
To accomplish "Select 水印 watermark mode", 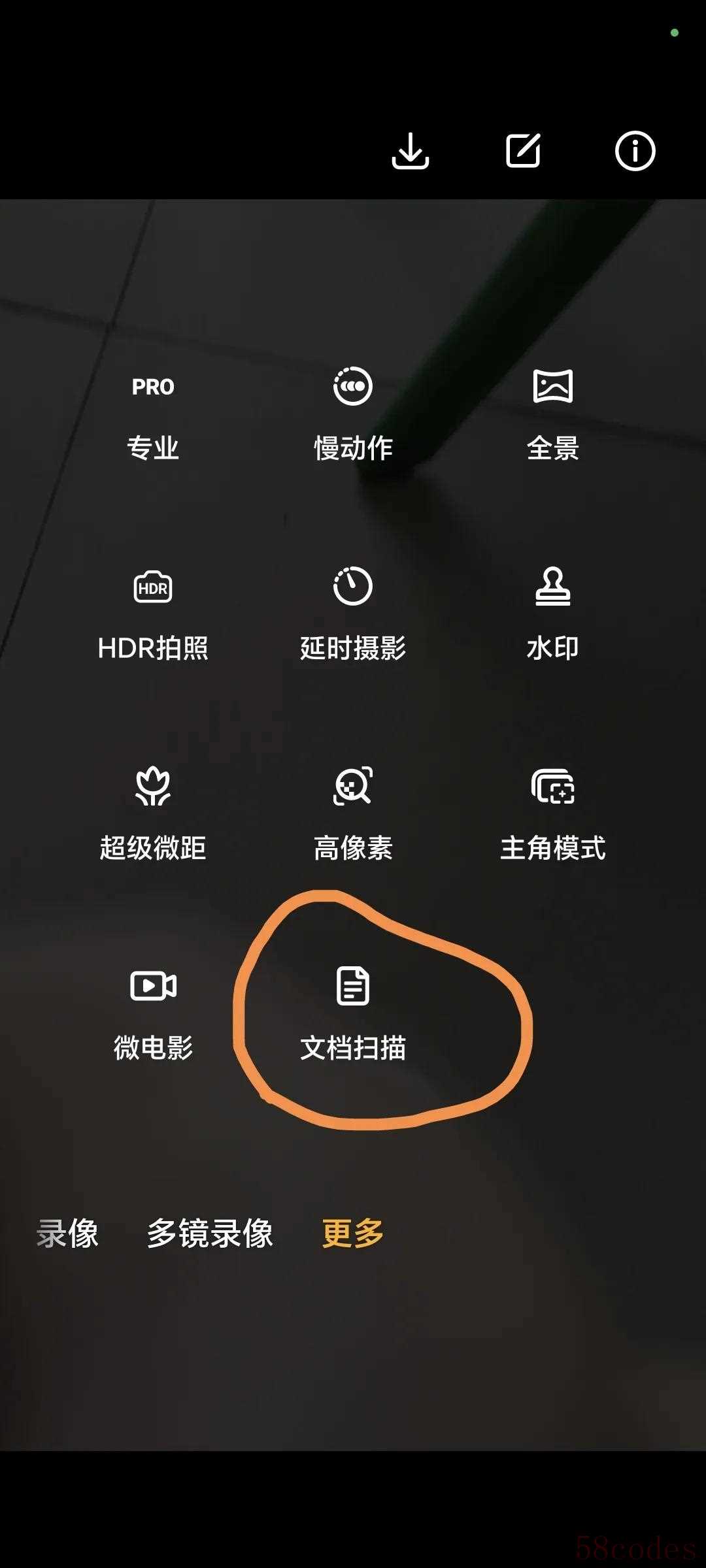I will click(x=553, y=614).
